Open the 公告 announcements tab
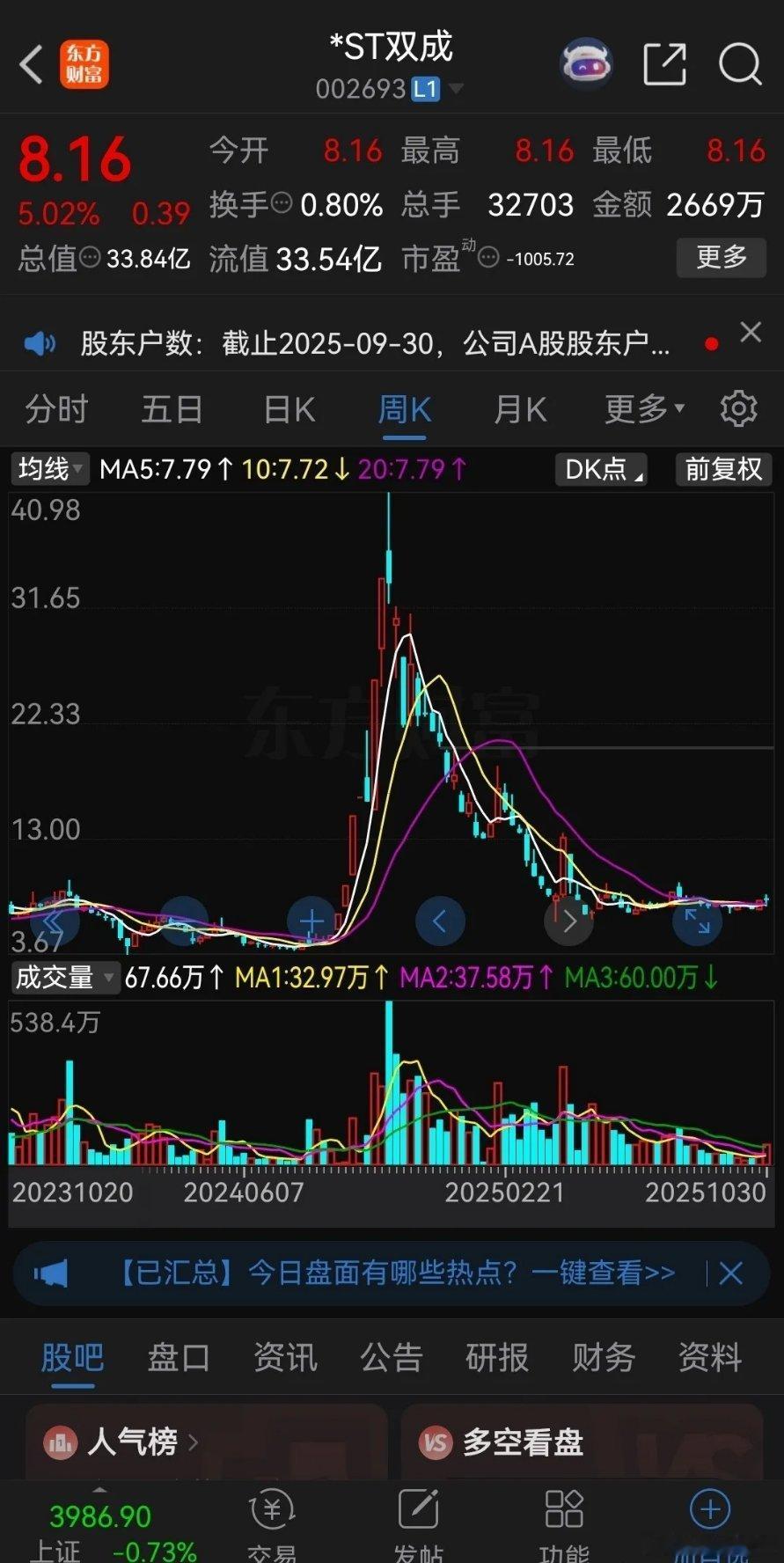This screenshot has width=784, height=1563. click(390, 1358)
